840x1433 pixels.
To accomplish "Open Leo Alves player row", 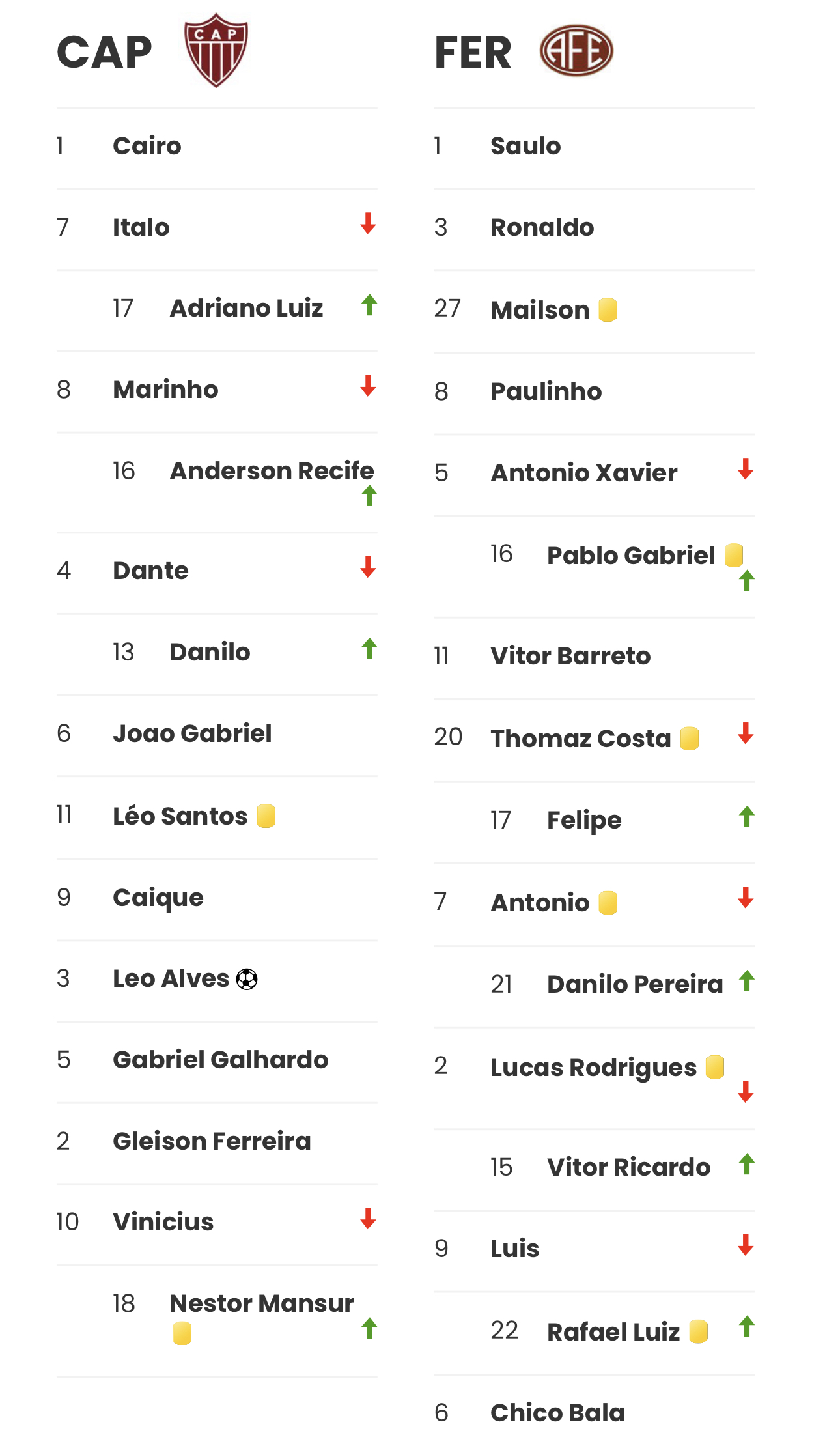I will [217, 979].
